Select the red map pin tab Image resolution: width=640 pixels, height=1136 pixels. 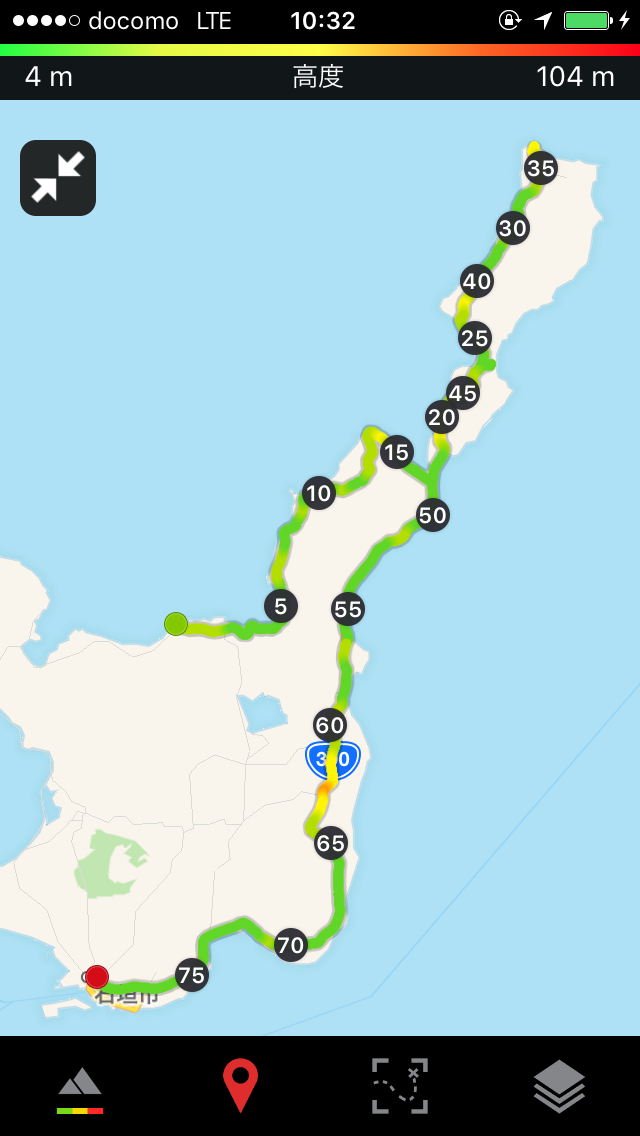pos(240,1085)
